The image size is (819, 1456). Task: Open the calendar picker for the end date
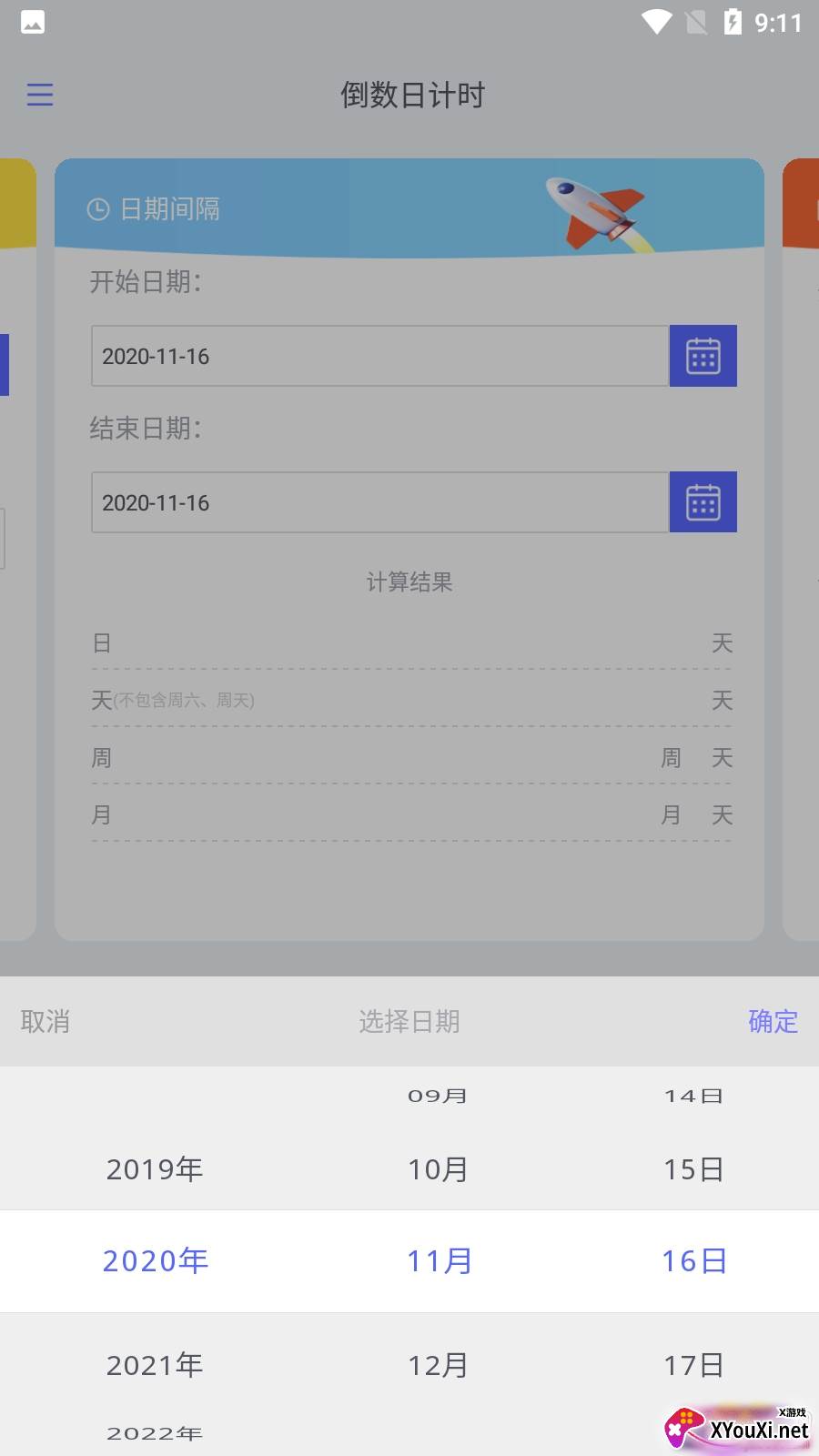tap(703, 501)
